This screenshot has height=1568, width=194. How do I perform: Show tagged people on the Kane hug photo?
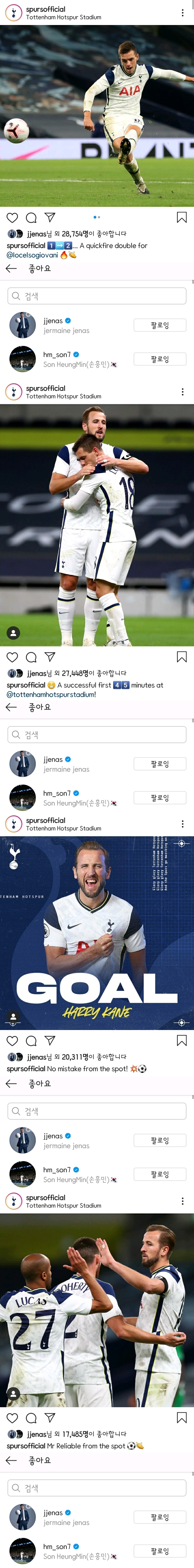[x=13, y=633]
